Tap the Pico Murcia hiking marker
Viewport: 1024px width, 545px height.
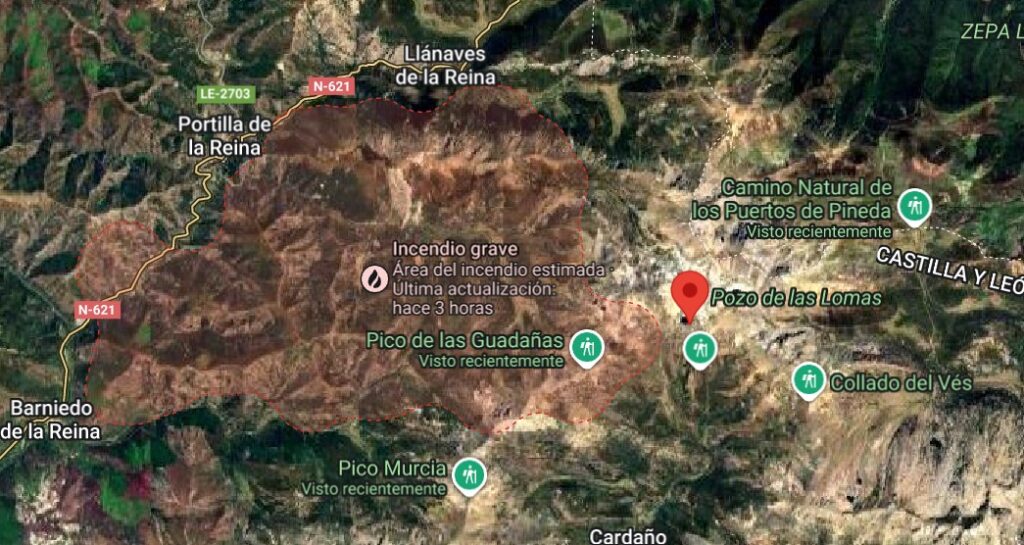point(467,475)
